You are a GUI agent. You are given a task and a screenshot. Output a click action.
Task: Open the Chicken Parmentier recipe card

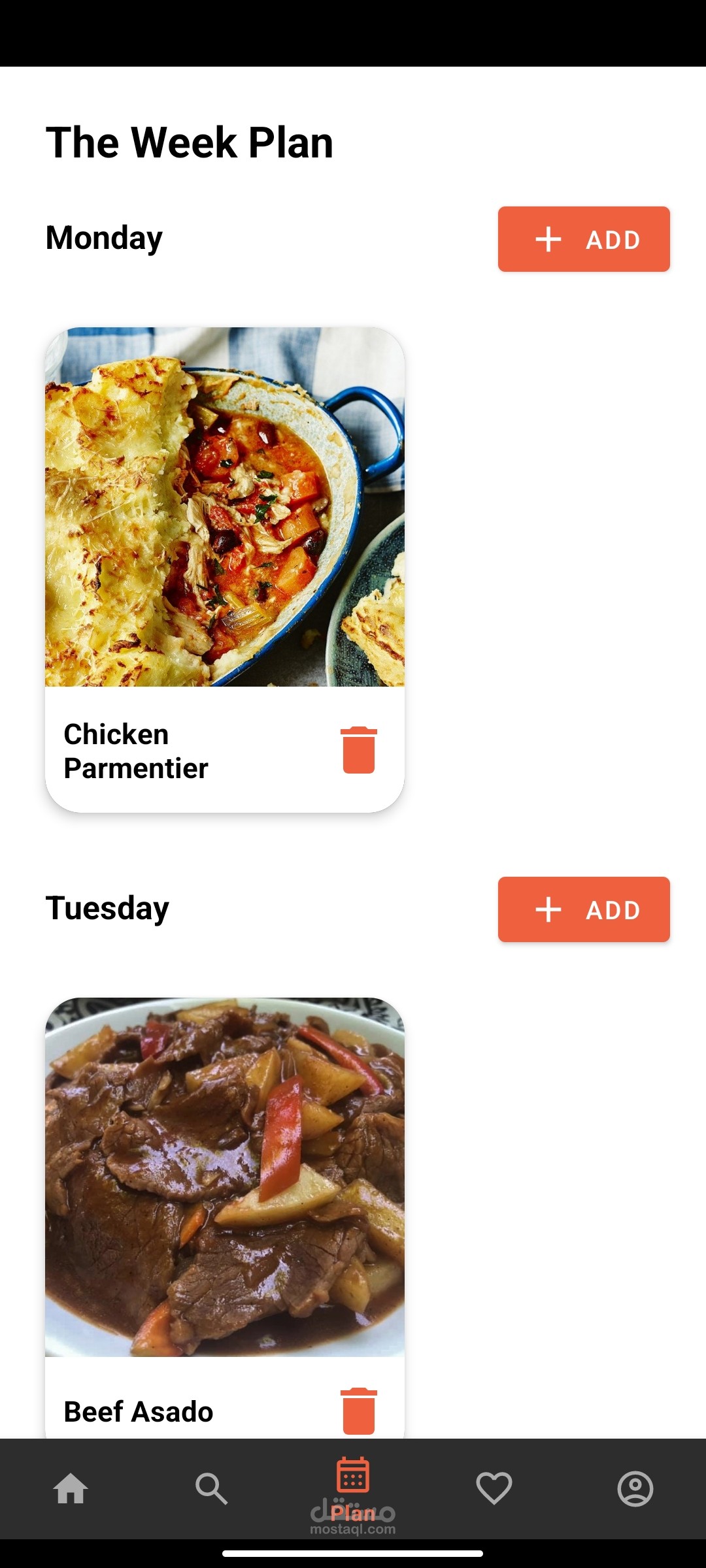point(224,507)
